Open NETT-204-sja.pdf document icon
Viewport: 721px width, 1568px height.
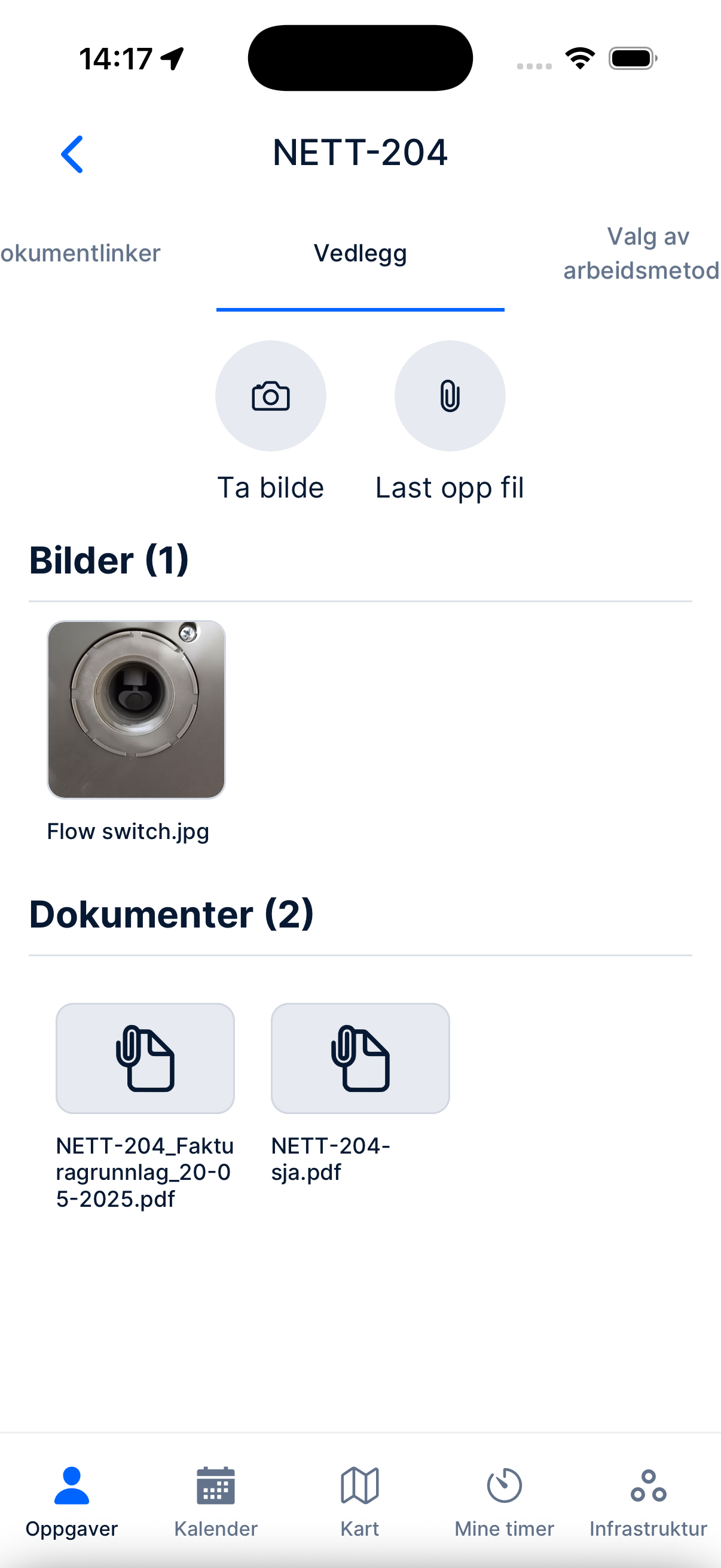[359, 1057]
